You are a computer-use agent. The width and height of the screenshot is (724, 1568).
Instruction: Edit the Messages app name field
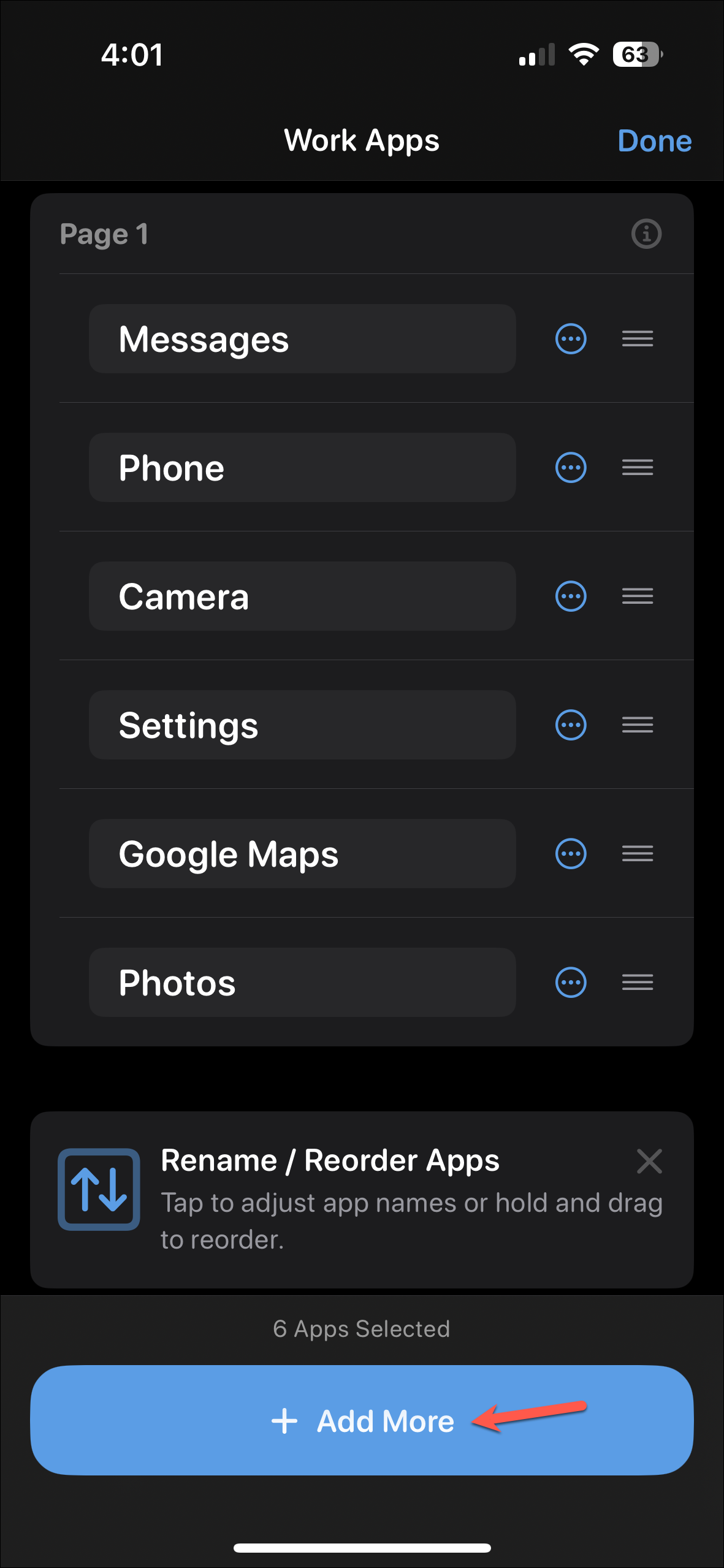click(302, 339)
